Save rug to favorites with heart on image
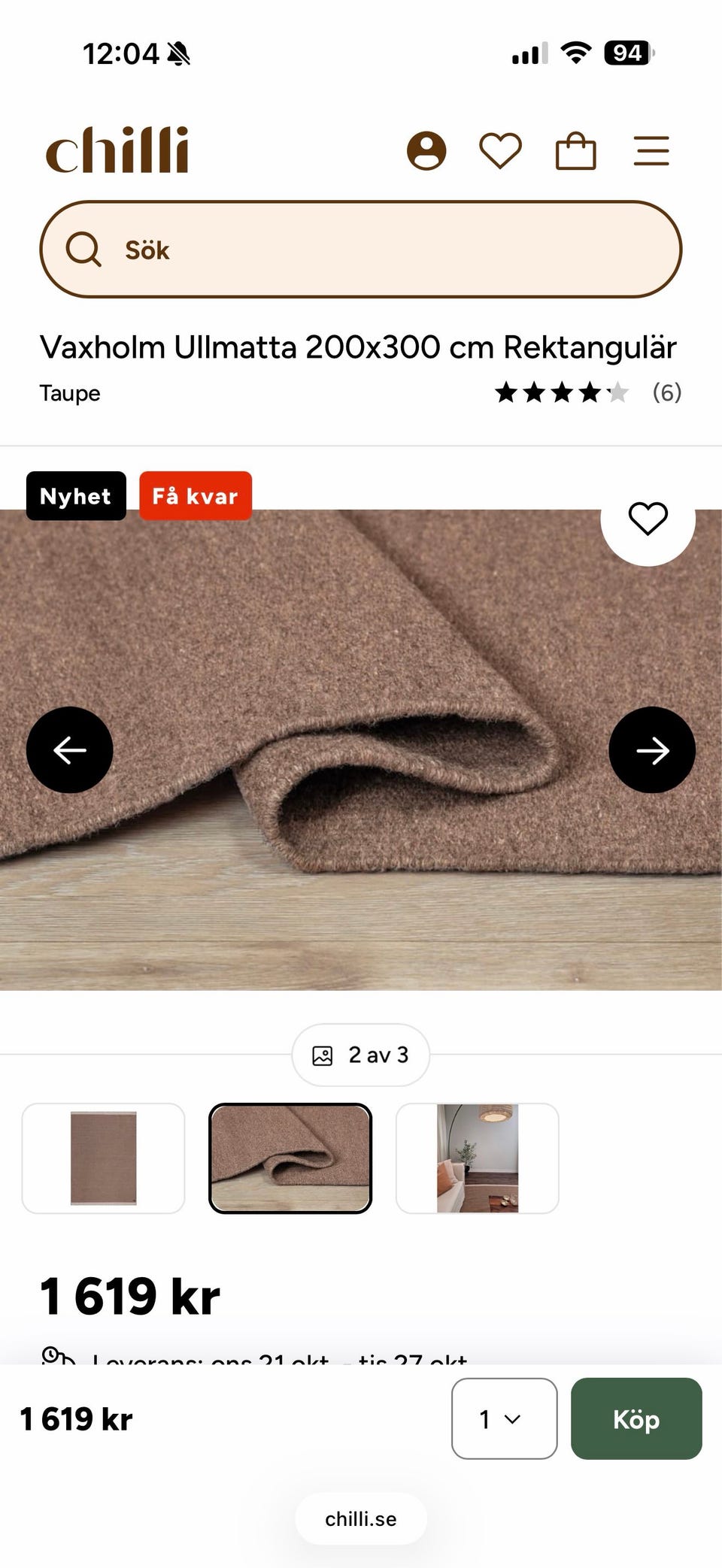The image size is (722, 1568). pyautogui.click(x=648, y=519)
